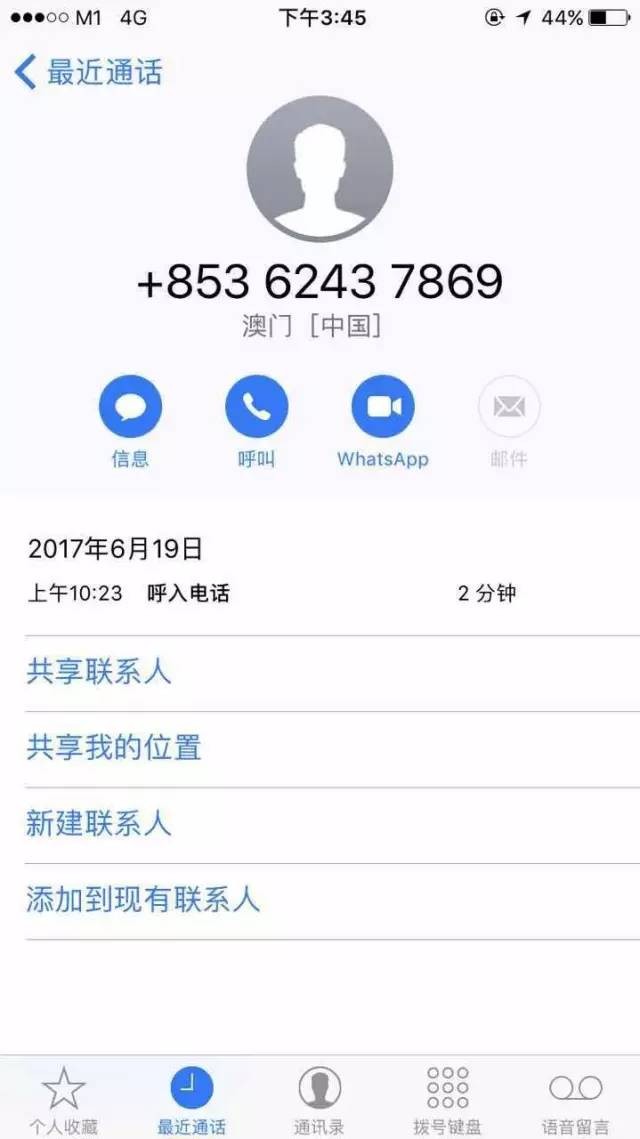Go back to 最近通话 list
This screenshot has width=640, height=1139.
88,72
